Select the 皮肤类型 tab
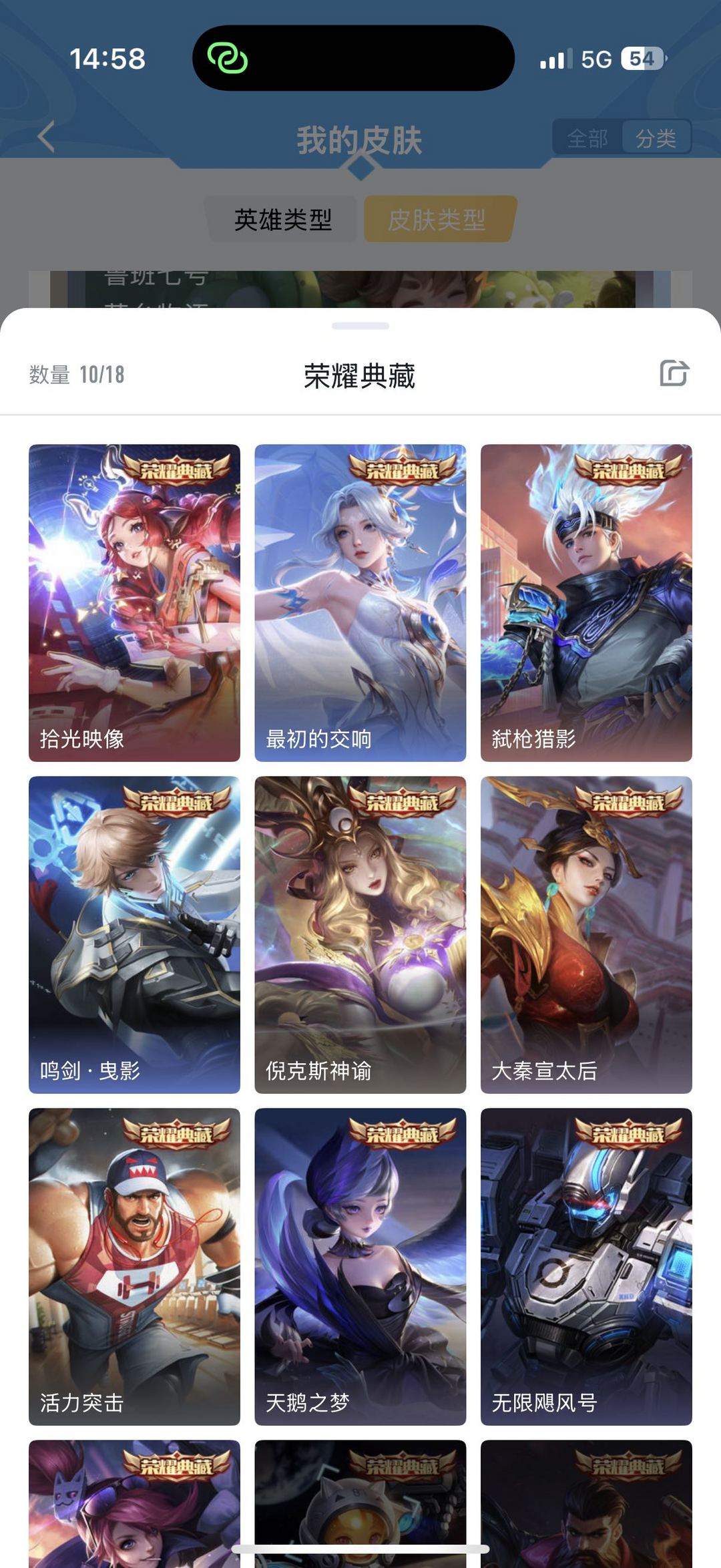Viewport: 721px width, 1568px height. point(437,219)
